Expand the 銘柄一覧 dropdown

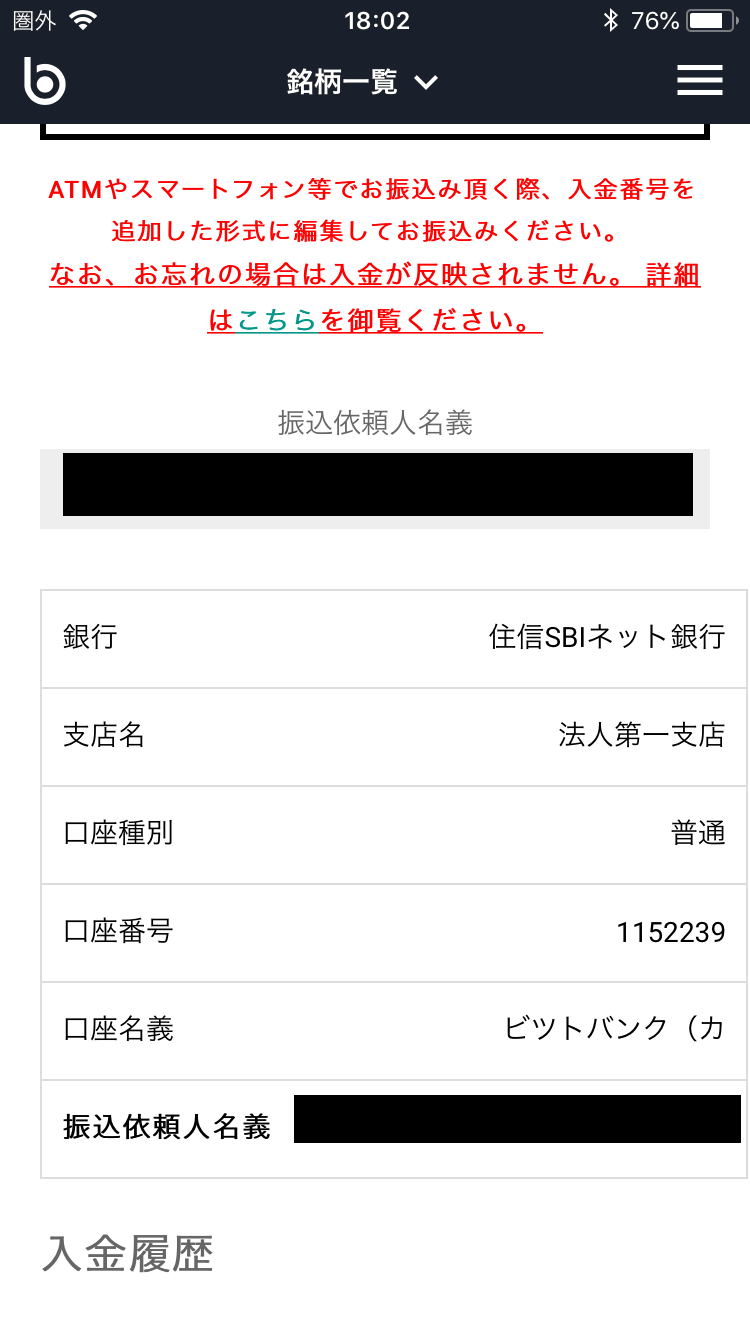362,82
